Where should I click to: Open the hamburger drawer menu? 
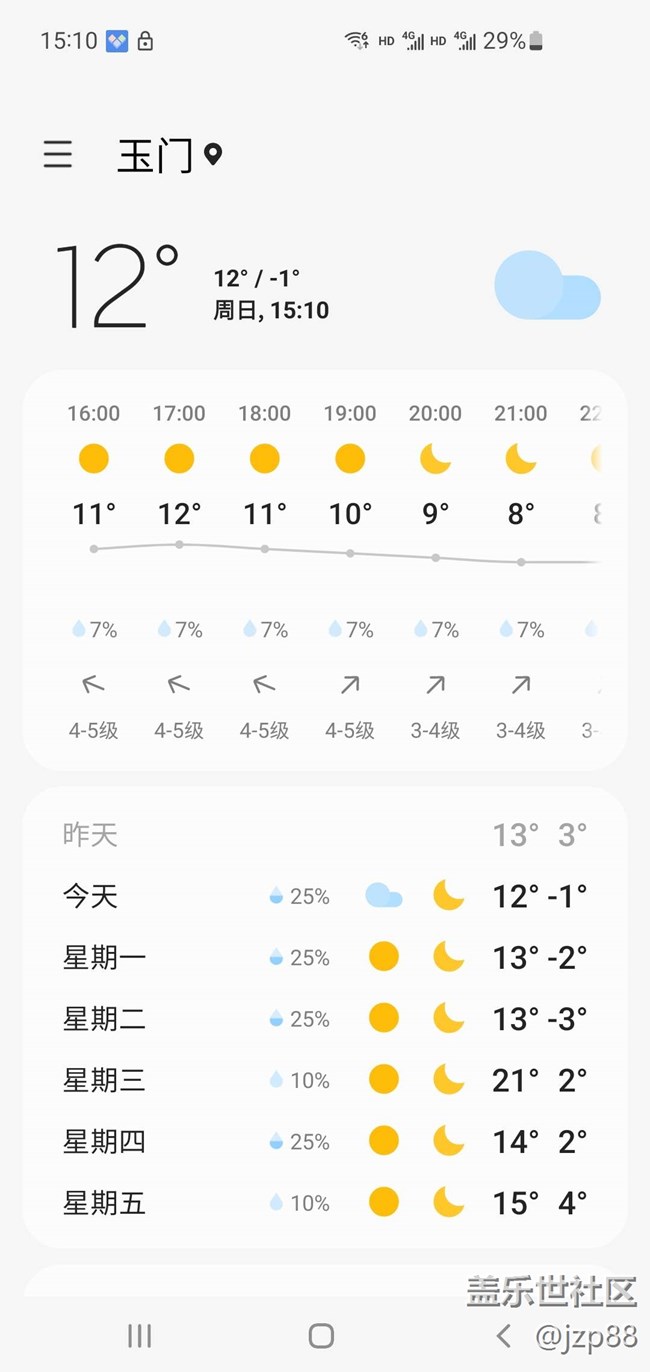[x=58, y=154]
